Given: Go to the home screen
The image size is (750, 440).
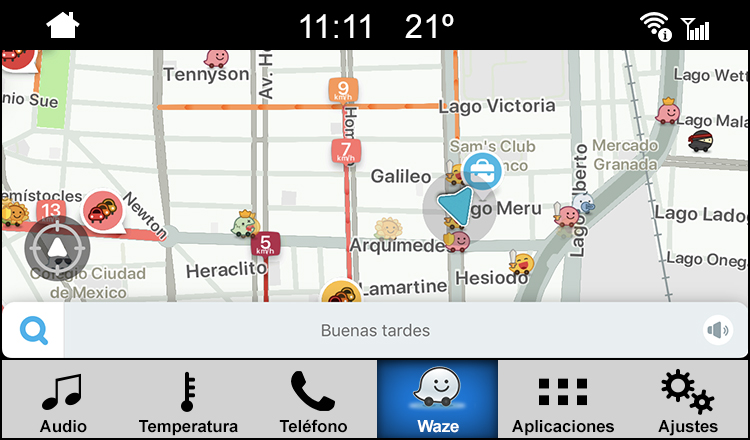Looking at the screenshot, I should click(x=62, y=24).
